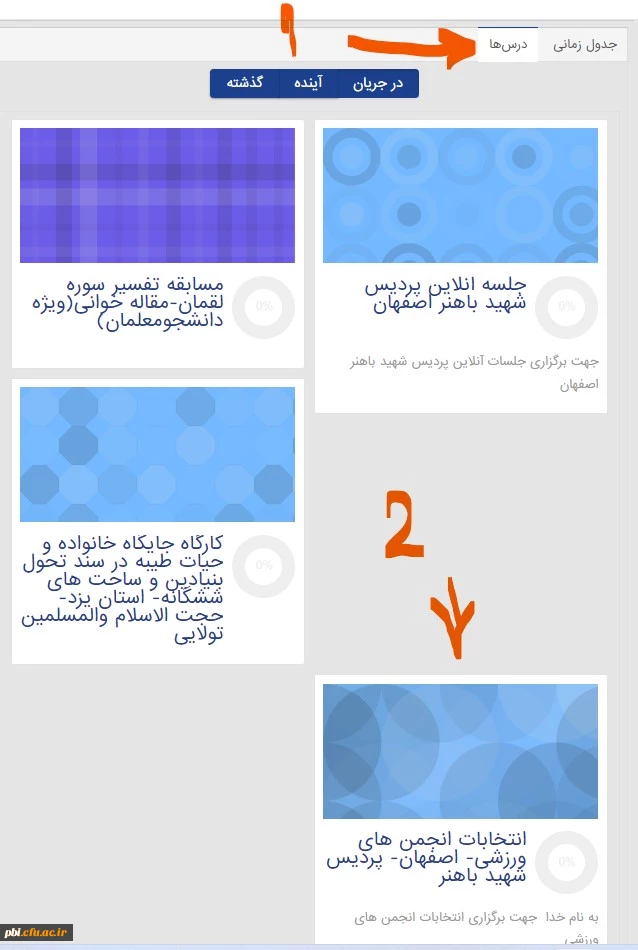The image size is (638, 950).
Task: Show گذشته courses
Action: point(244,84)
